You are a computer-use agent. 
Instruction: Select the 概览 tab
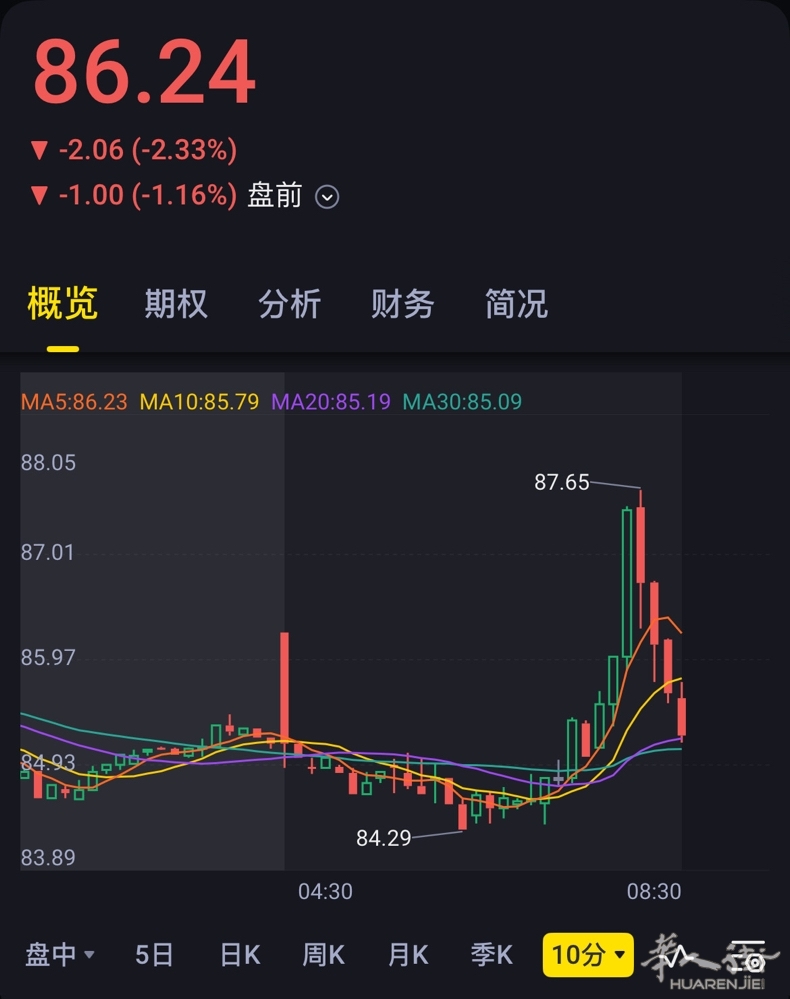[62, 304]
